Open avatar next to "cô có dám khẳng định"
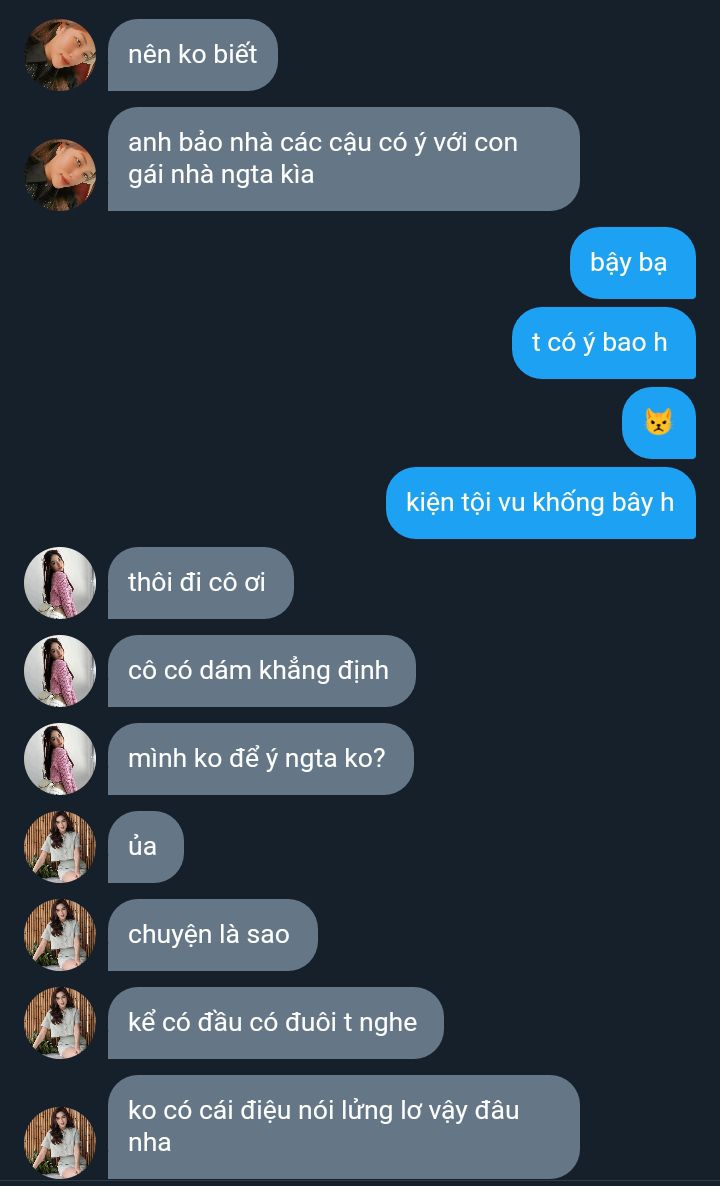This screenshot has width=720, height=1186. [61, 671]
